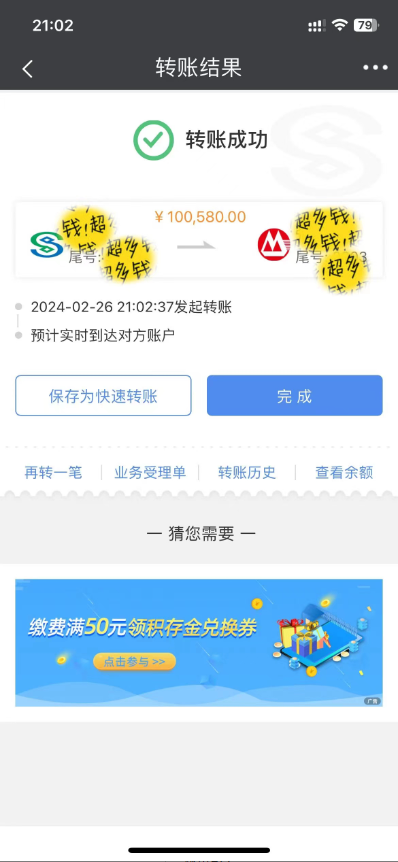Open the 业务受理单 receipt
Image resolution: width=398 pixels, height=862 pixels.
coord(150,473)
